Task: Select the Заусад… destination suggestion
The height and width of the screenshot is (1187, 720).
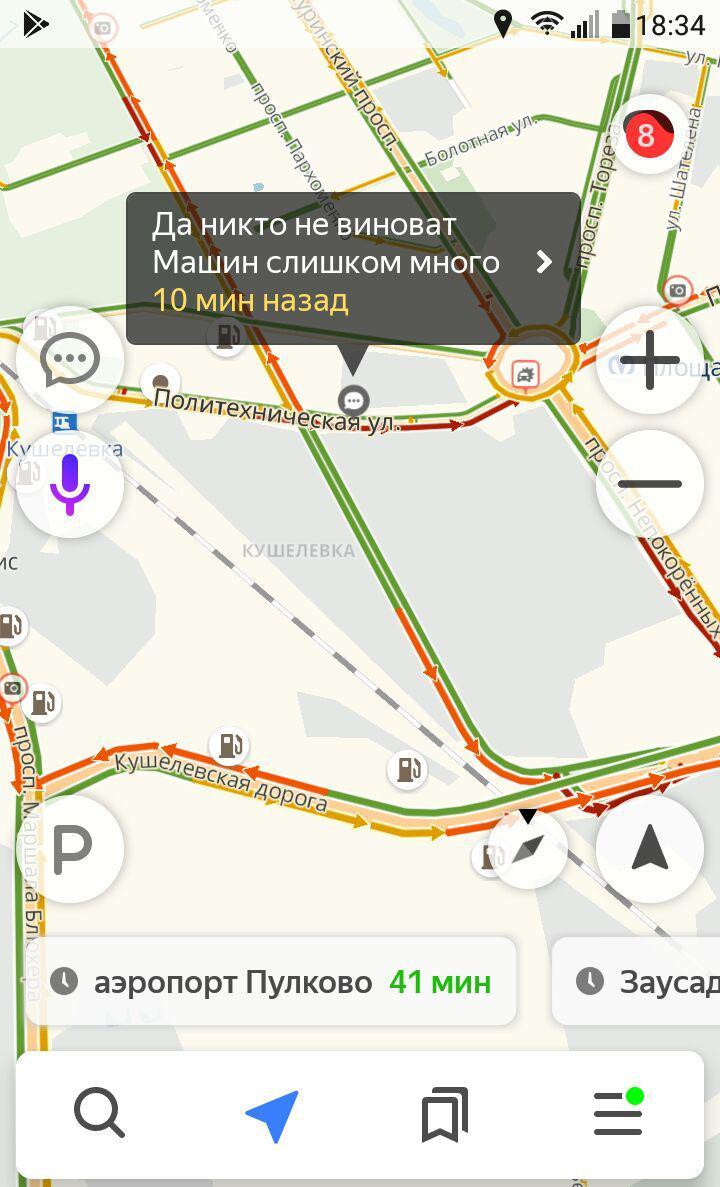Action: pos(640,982)
